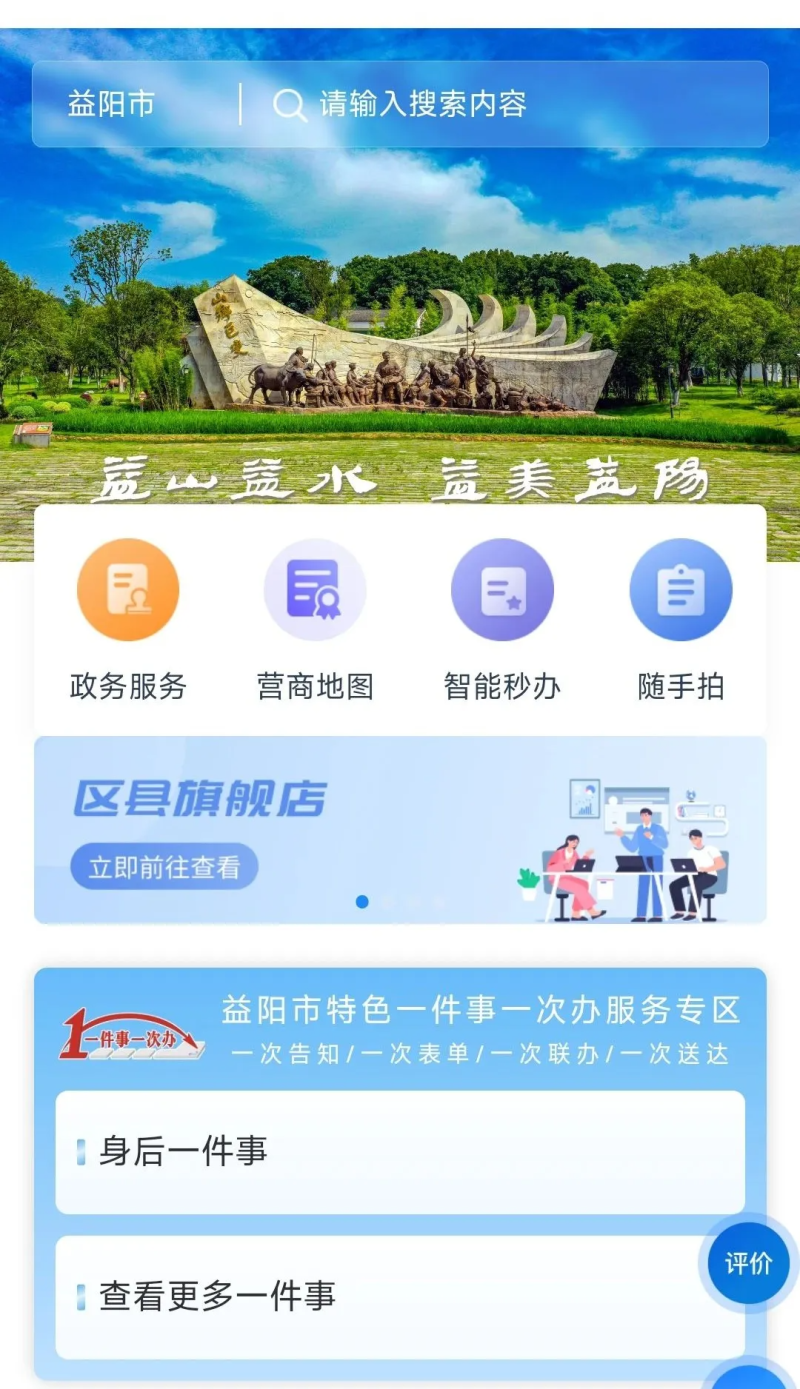The image size is (800, 1389).
Task: Tap the floating 评价 rating button
Action: click(748, 1263)
